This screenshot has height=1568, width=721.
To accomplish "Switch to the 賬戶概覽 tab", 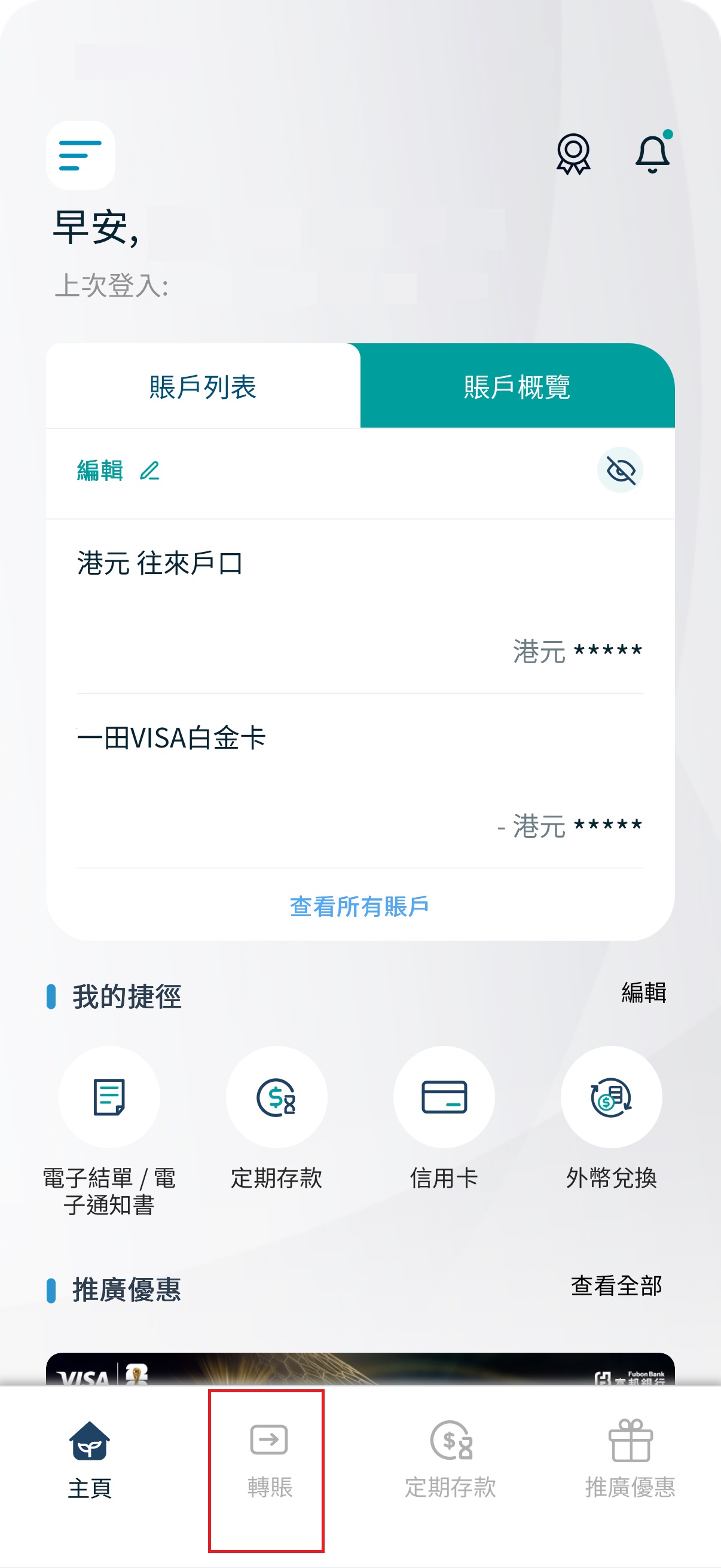I will [x=517, y=388].
